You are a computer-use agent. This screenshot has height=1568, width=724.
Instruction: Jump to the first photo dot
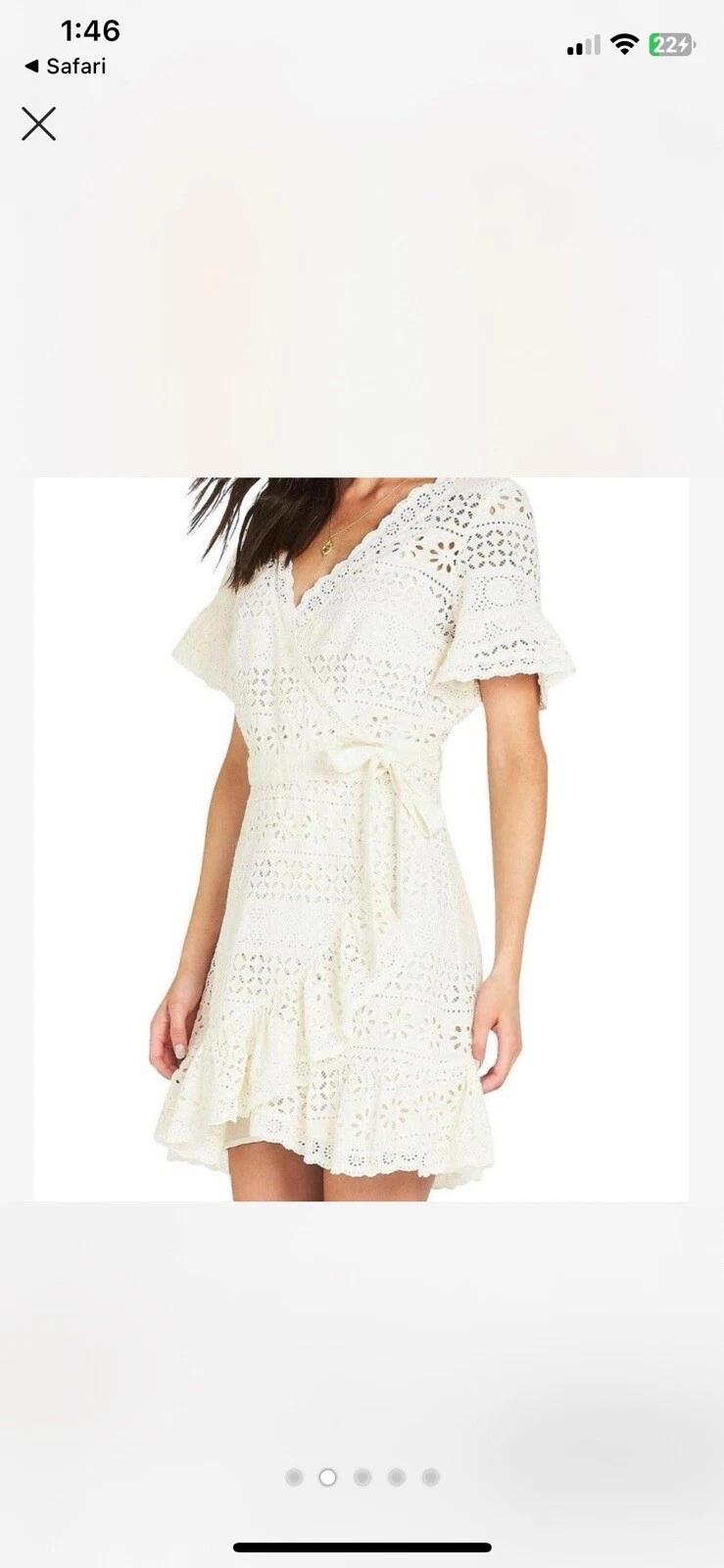coord(294,1477)
